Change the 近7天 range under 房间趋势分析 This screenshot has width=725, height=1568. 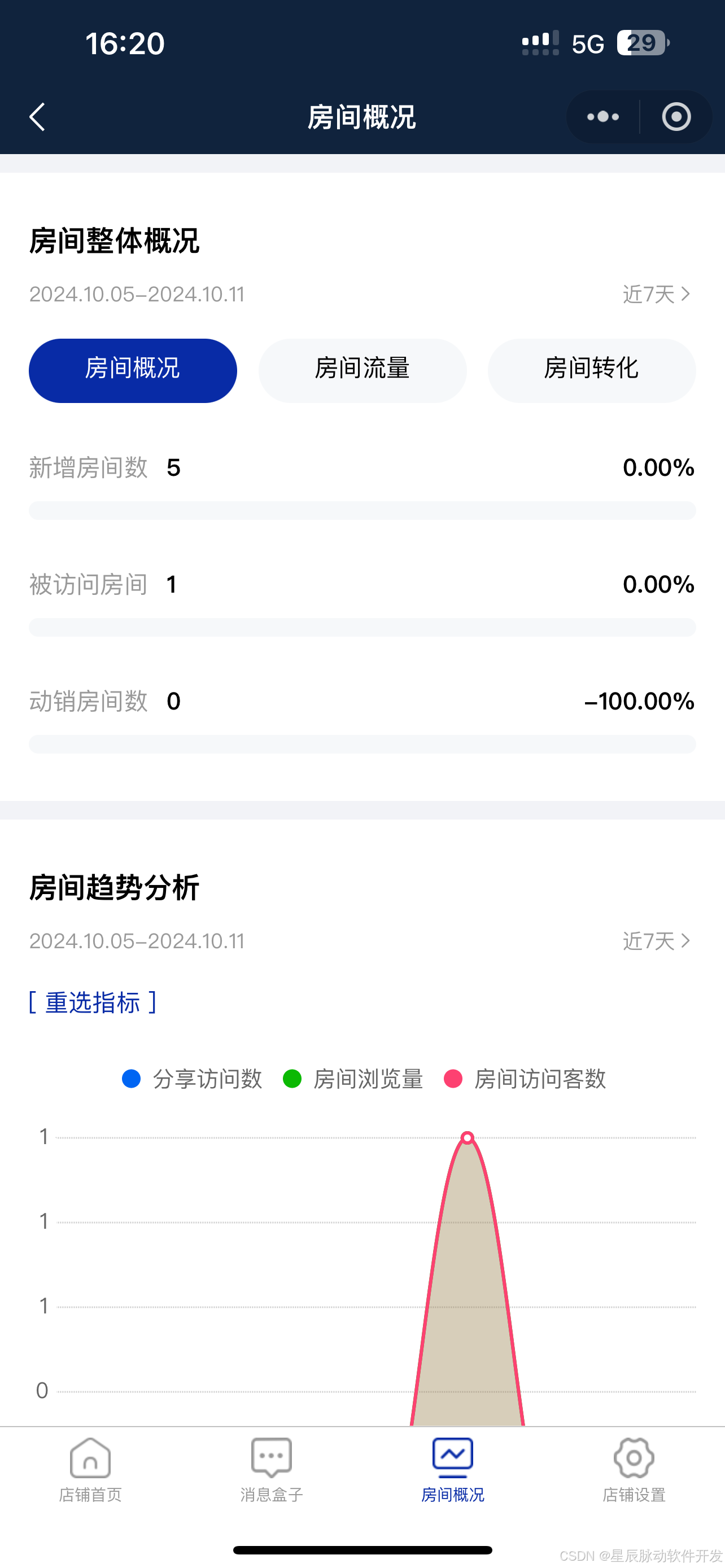click(x=657, y=941)
